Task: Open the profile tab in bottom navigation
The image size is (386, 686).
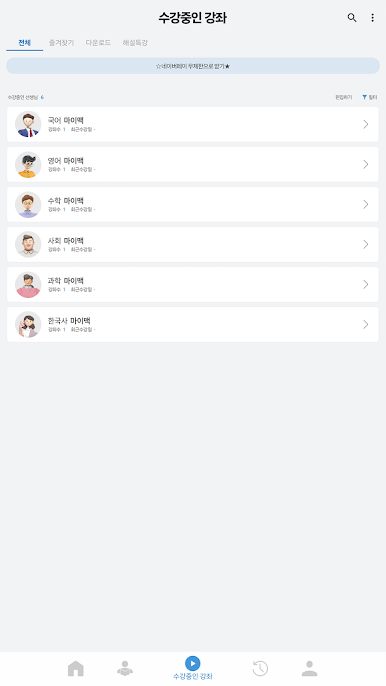Action: [309, 668]
